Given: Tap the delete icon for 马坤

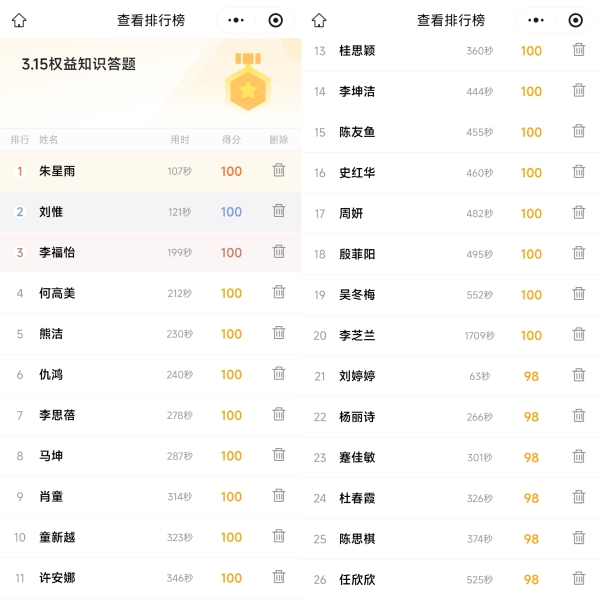Looking at the screenshot, I should pos(279,455).
